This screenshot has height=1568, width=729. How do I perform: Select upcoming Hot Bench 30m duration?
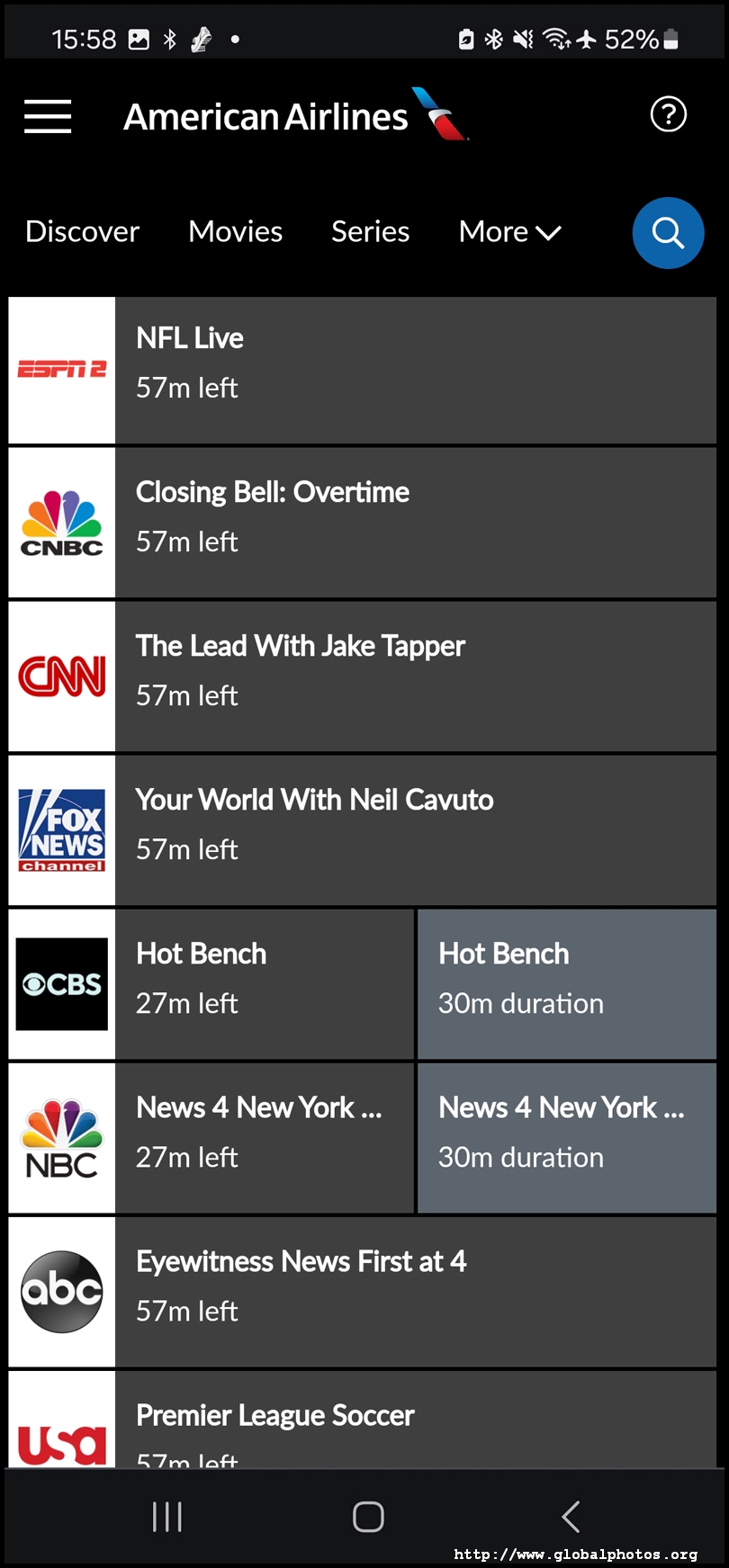[566, 984]
